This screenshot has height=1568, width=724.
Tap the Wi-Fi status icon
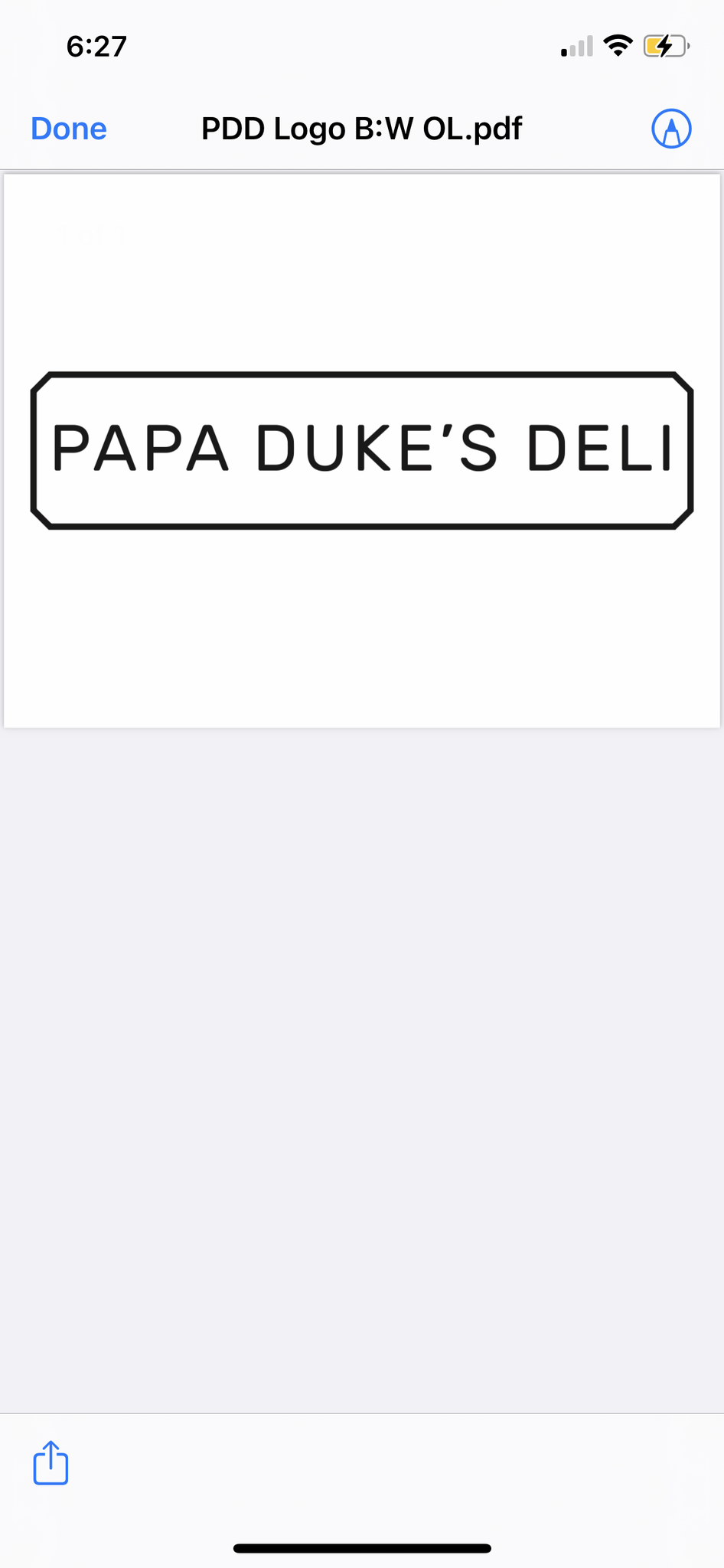pos(618,45)
